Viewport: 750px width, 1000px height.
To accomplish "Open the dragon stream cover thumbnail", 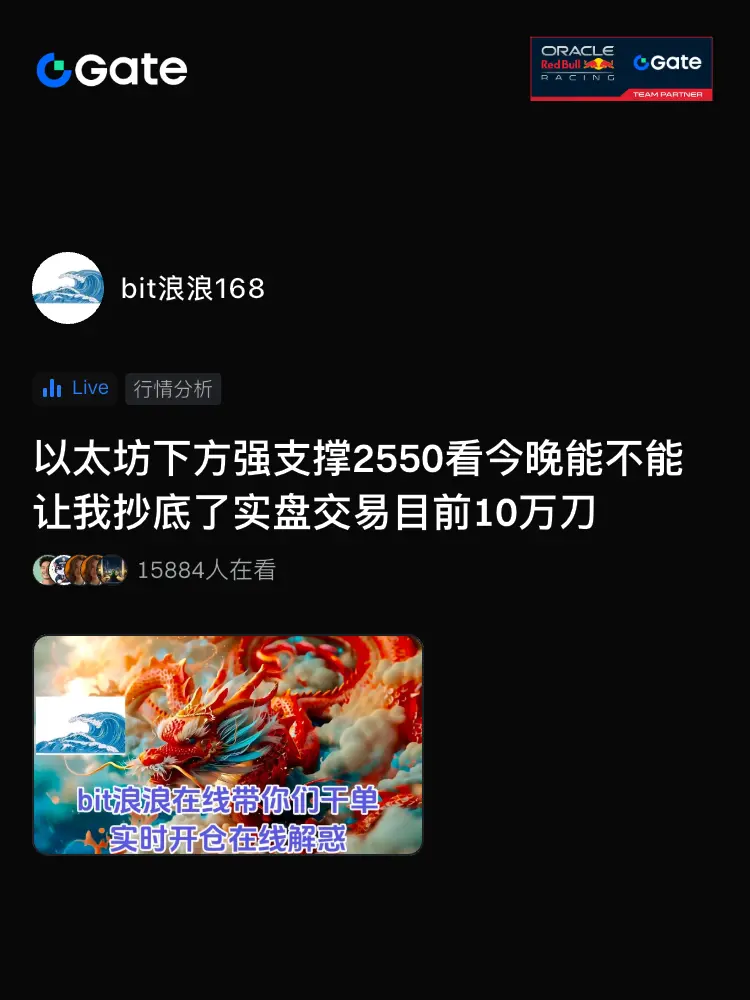I will coord(226,750).
